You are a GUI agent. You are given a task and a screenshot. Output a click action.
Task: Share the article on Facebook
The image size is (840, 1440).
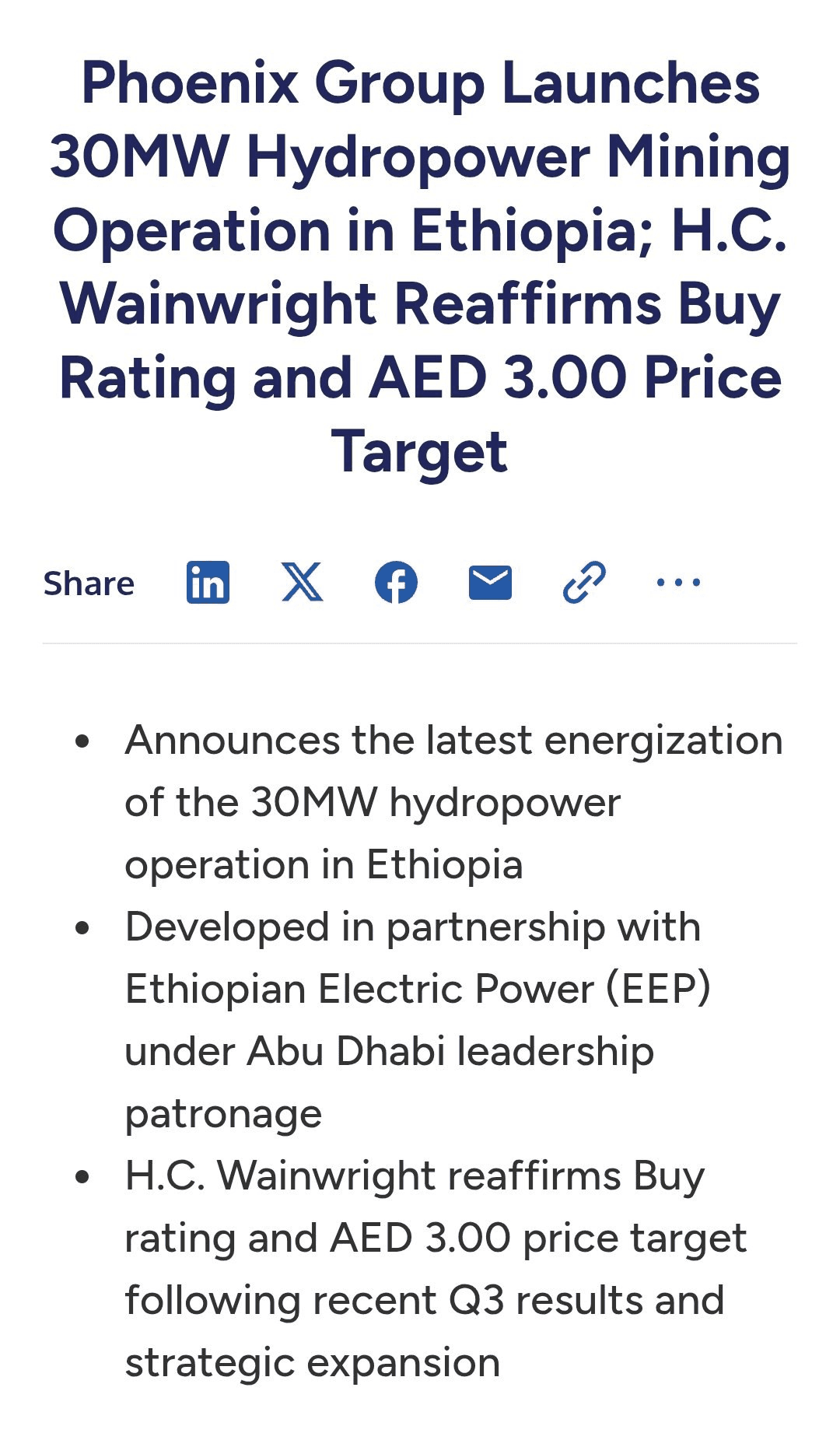[x=396, y=583]
